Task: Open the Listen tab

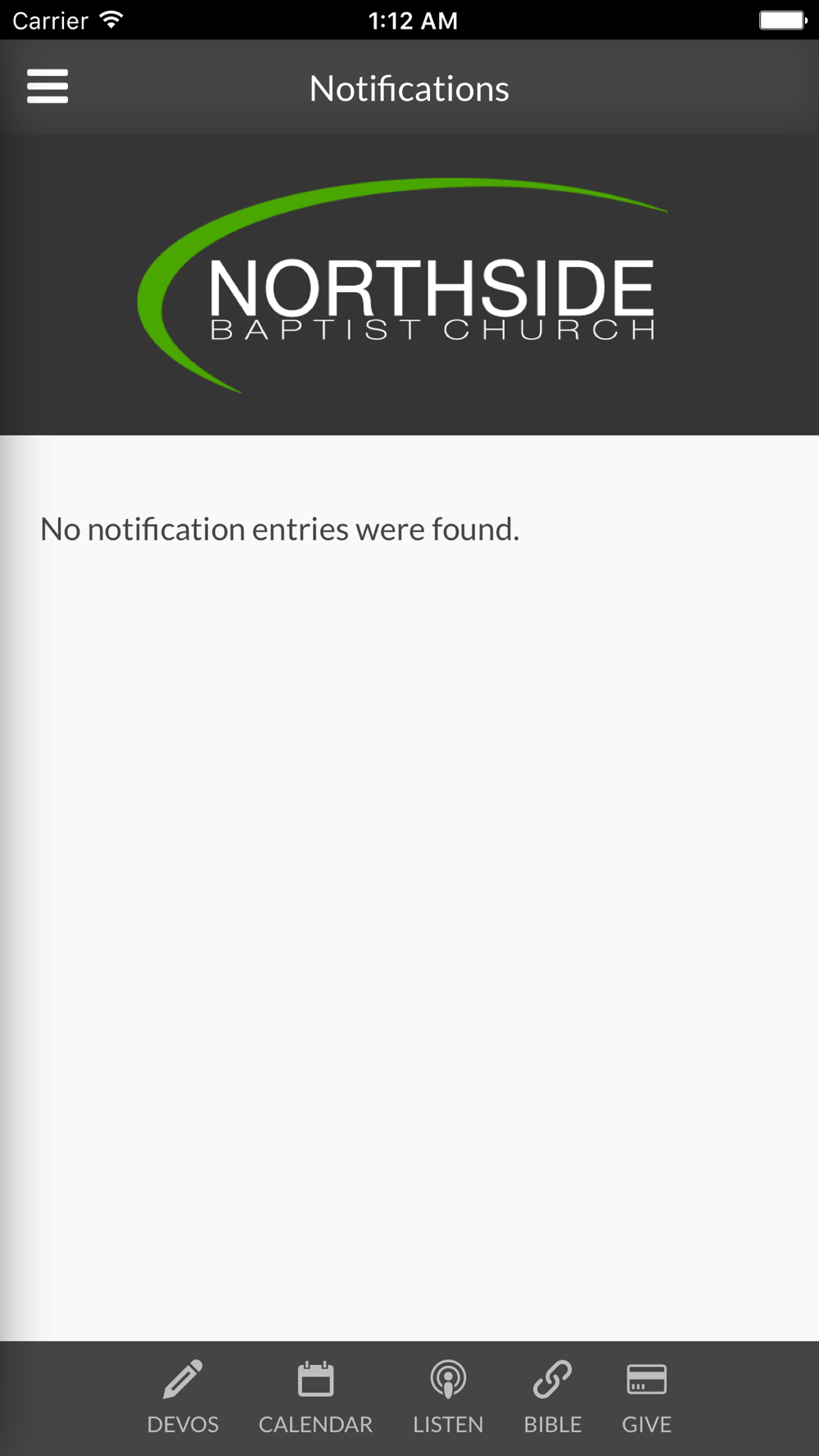Action: click(x=448, y=1398)
